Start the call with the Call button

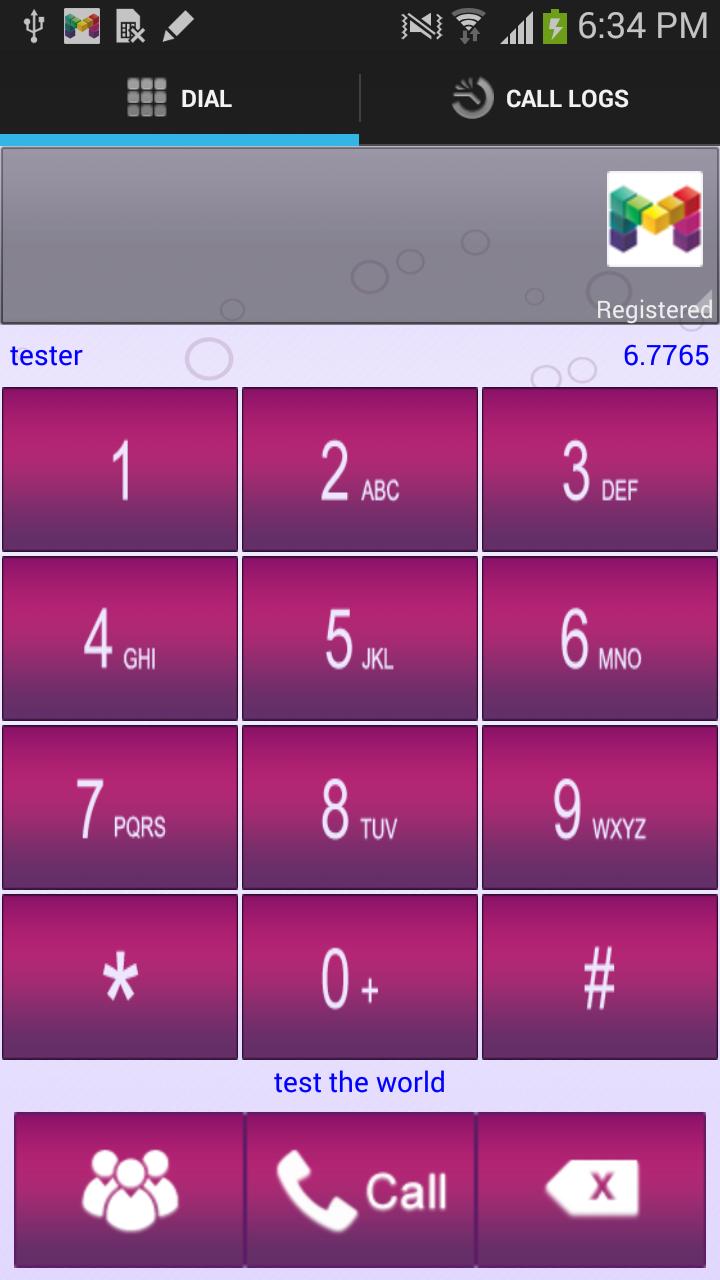coord(360,1190)
